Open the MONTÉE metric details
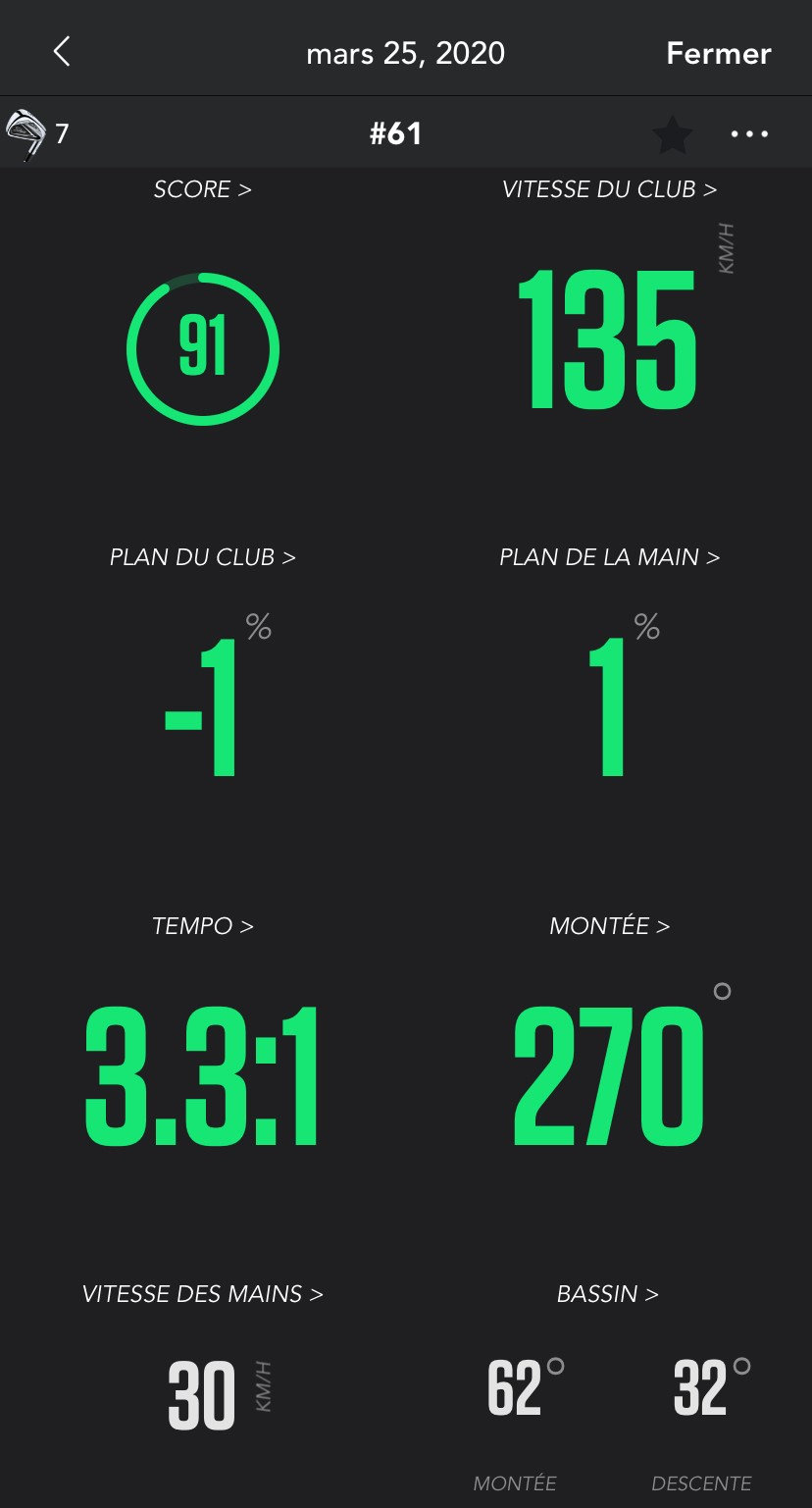The width and height of the screenshot is (812, 1508). pyautogui.click(x=609, y=925)
